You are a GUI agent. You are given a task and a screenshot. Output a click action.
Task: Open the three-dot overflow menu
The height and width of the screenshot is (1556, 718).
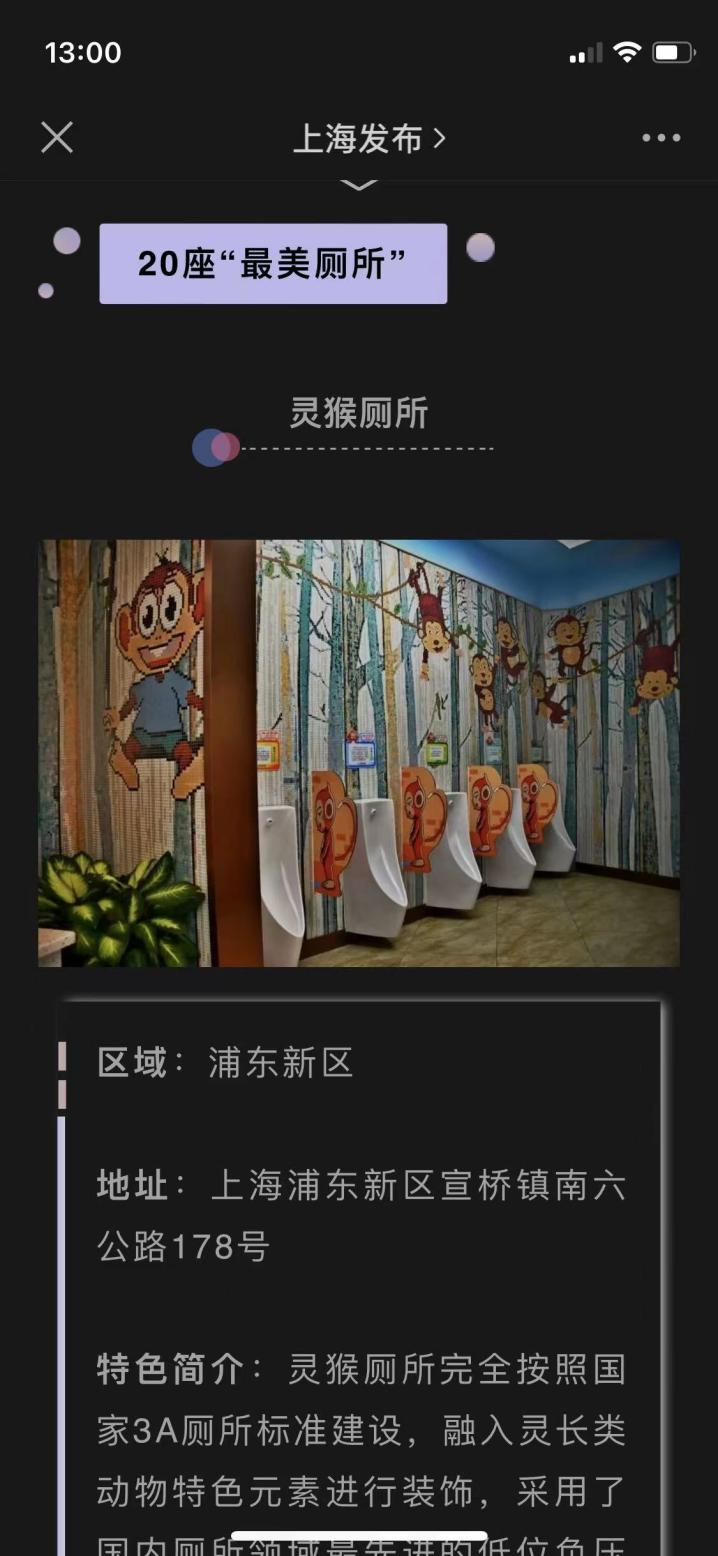pyautogui.click(x=661, y=138)
